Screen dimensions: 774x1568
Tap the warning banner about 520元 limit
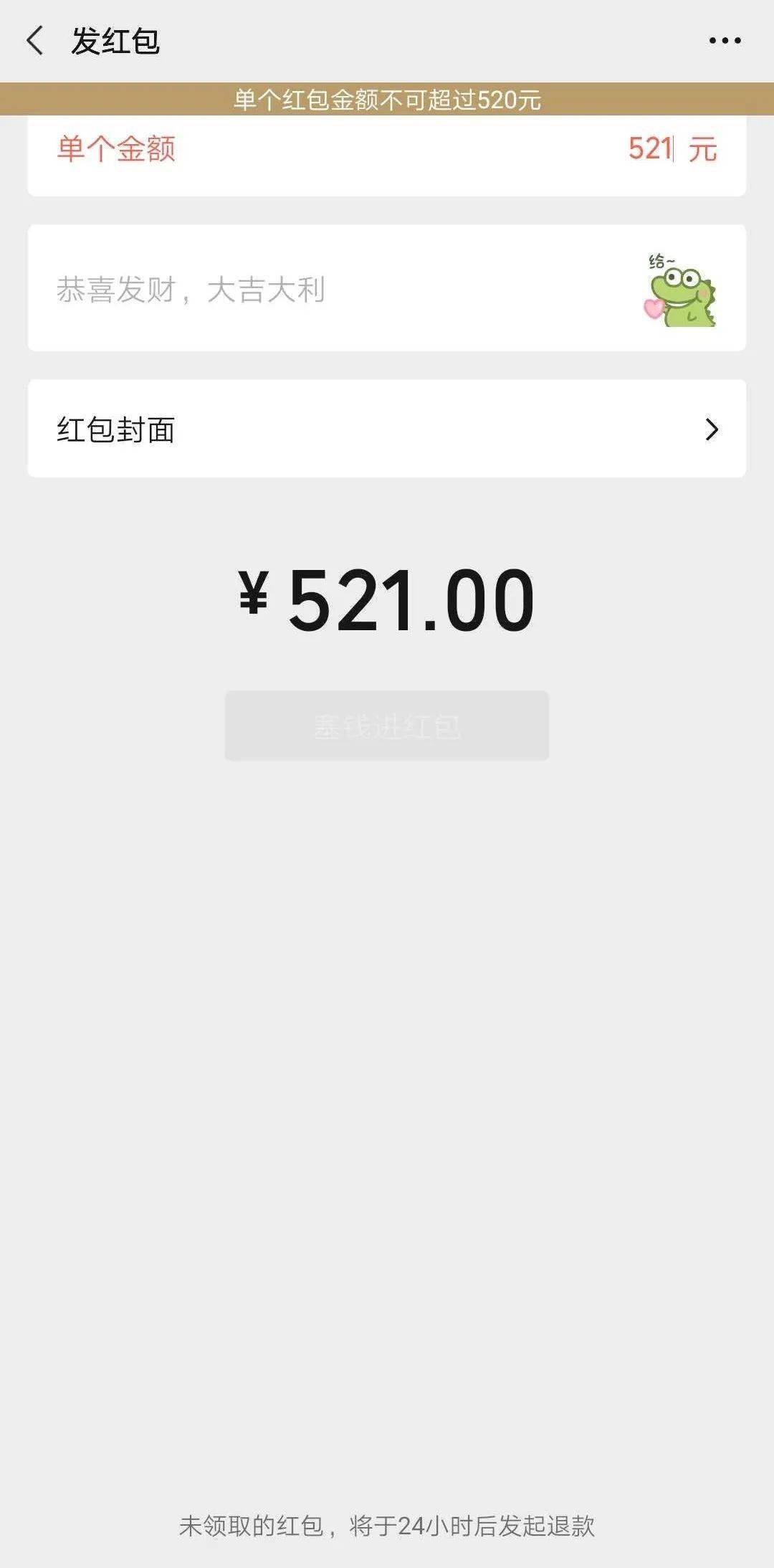pyautogui.click(x=387, y=100)
